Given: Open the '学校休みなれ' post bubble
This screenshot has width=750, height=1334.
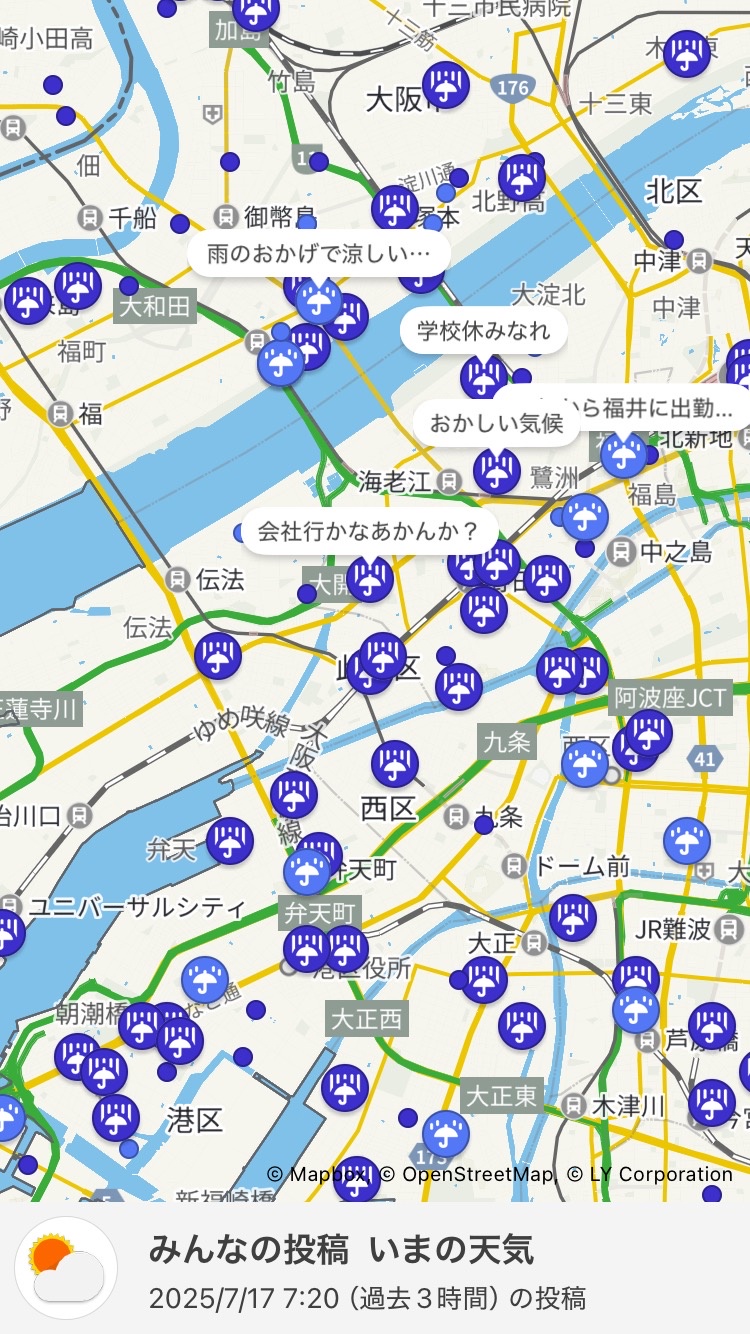Looking at the screenshot, I should tap(484, 332).
